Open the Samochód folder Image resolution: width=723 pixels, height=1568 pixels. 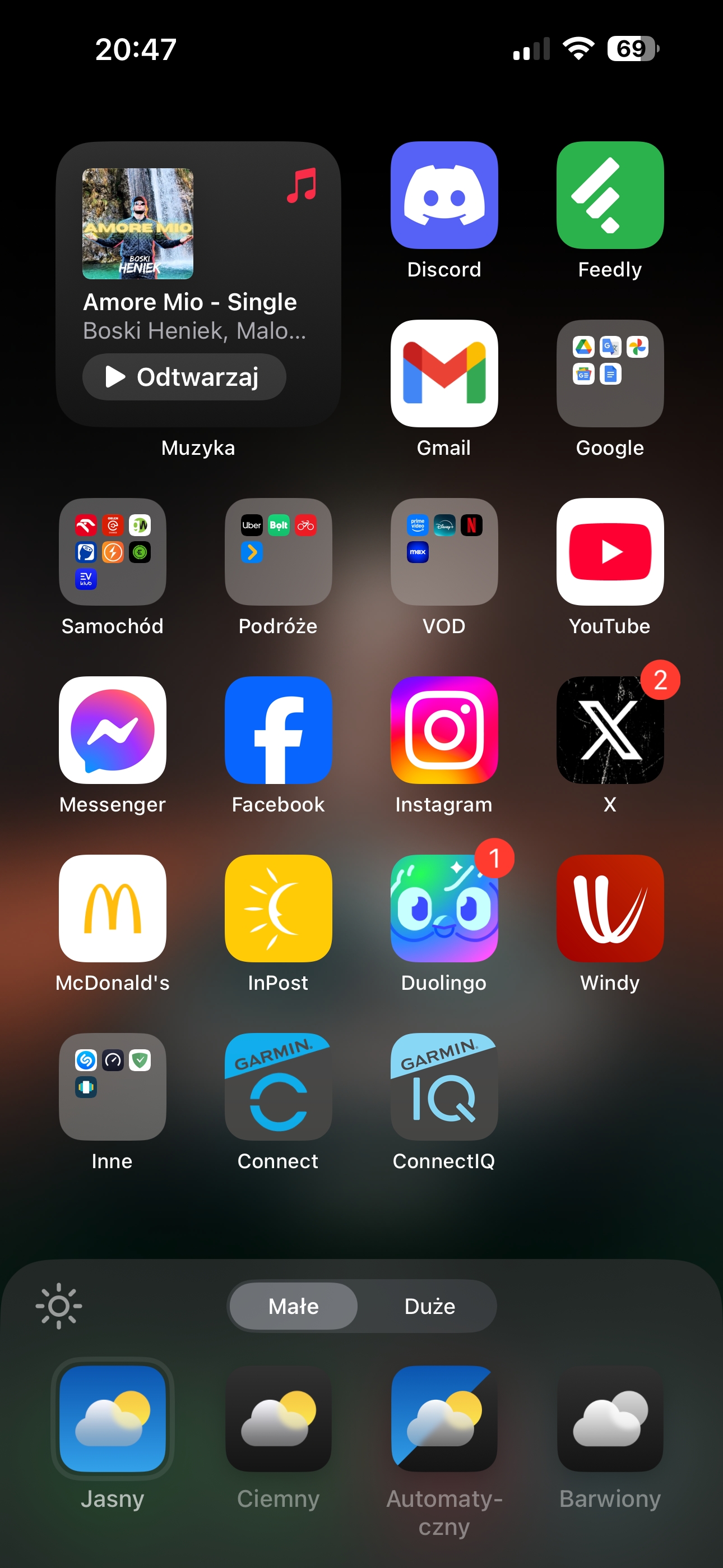pyautogui.click(x=113, y=552)
